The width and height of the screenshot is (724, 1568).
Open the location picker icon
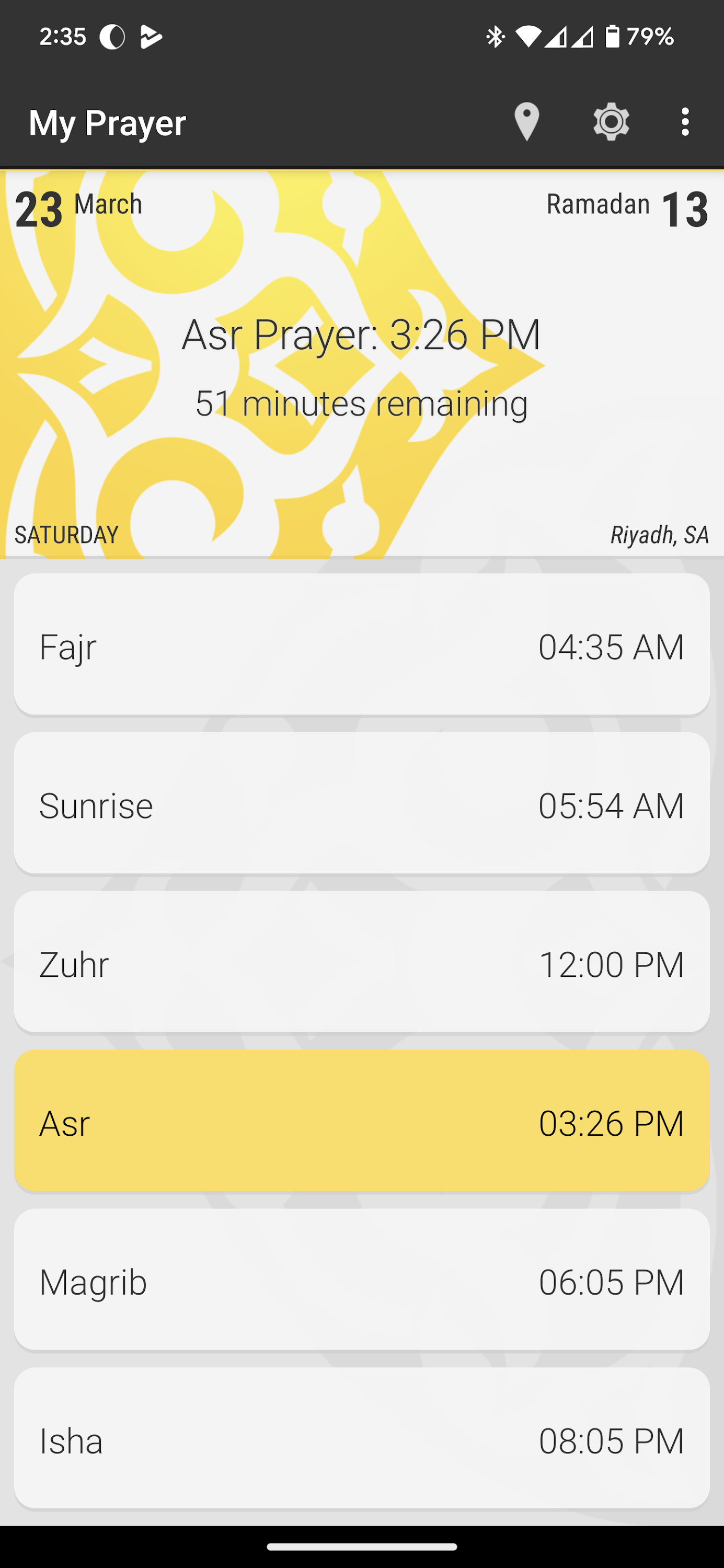pyautogui.click(x=526, y=123)
